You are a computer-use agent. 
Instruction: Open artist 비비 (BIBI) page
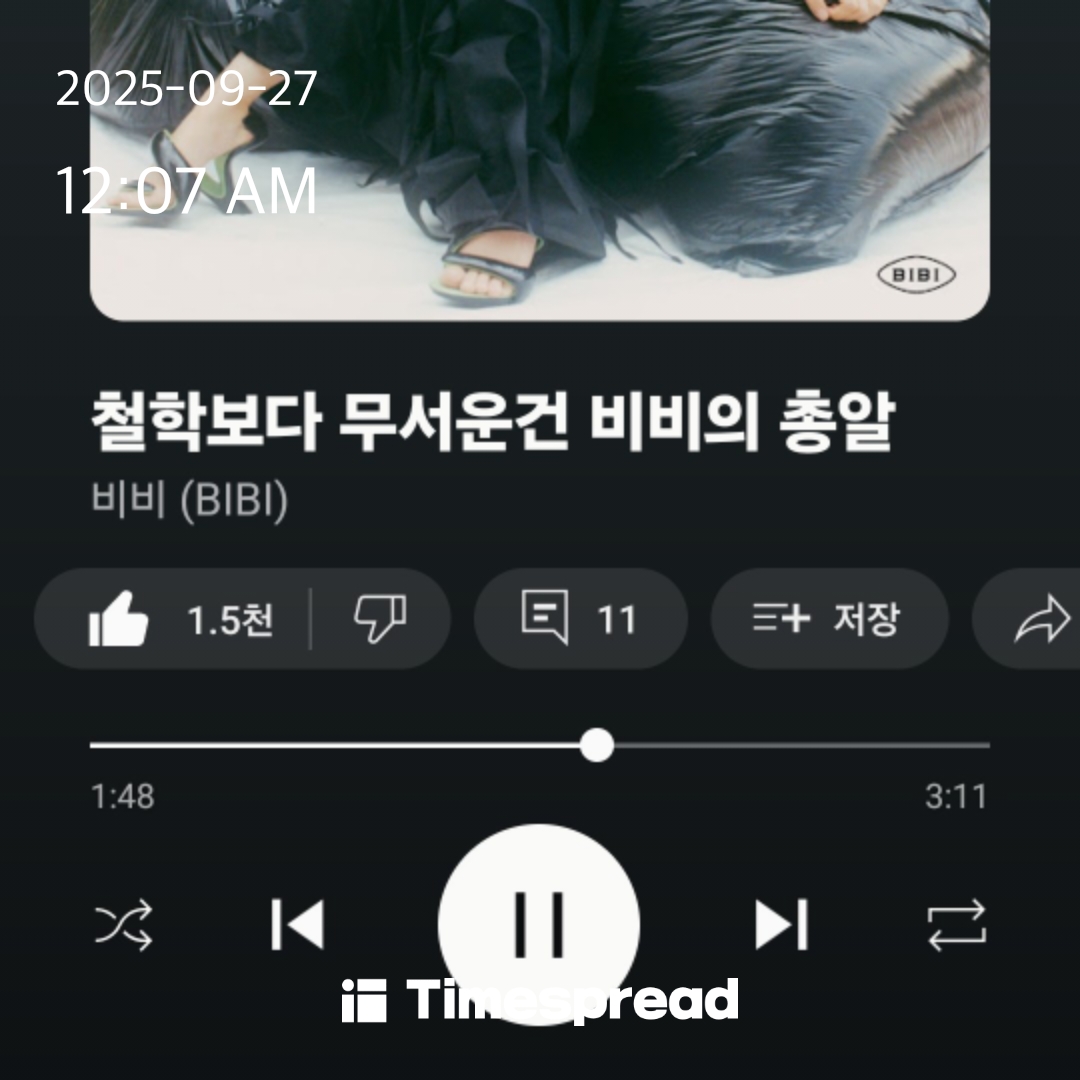(x=189, y=501)
